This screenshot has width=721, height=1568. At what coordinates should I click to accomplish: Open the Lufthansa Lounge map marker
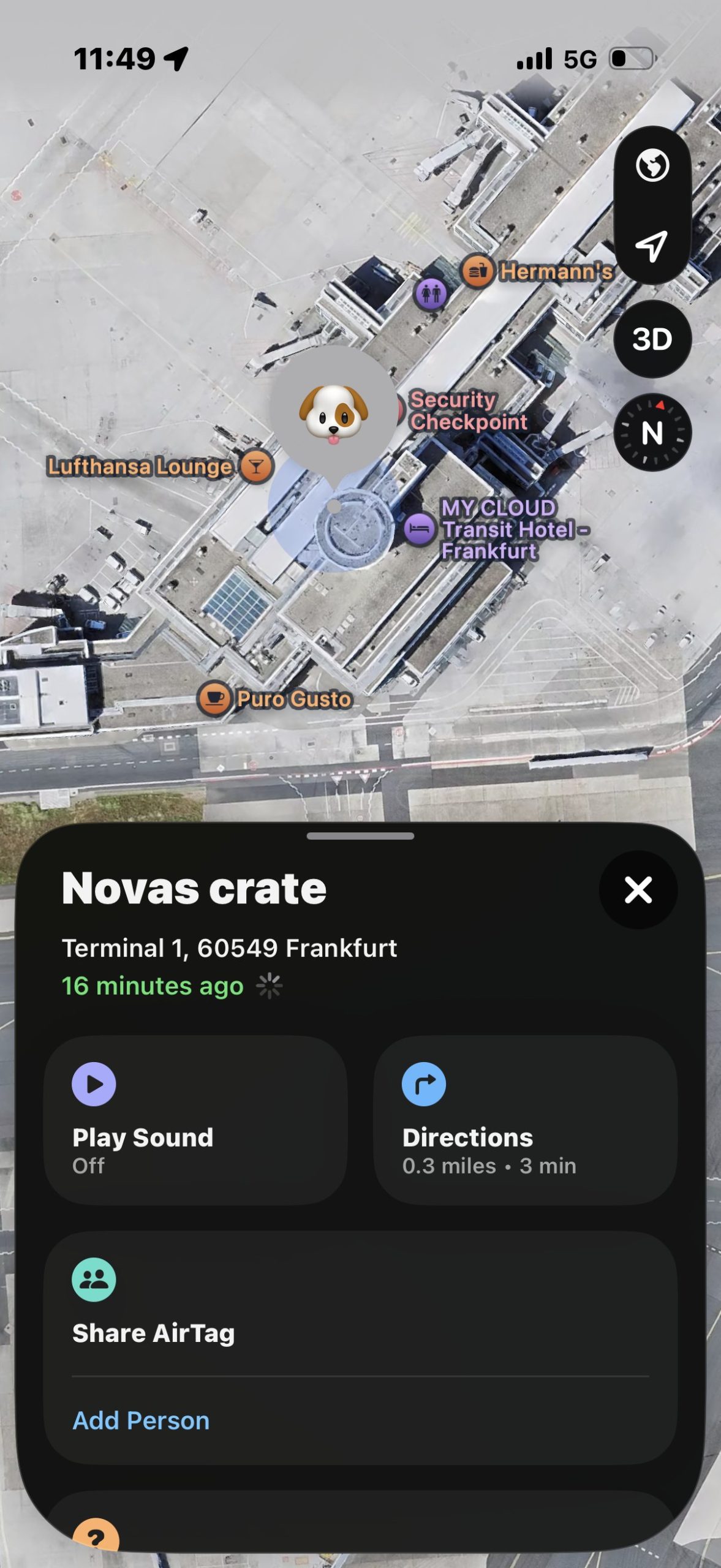[x=256, y=467]
